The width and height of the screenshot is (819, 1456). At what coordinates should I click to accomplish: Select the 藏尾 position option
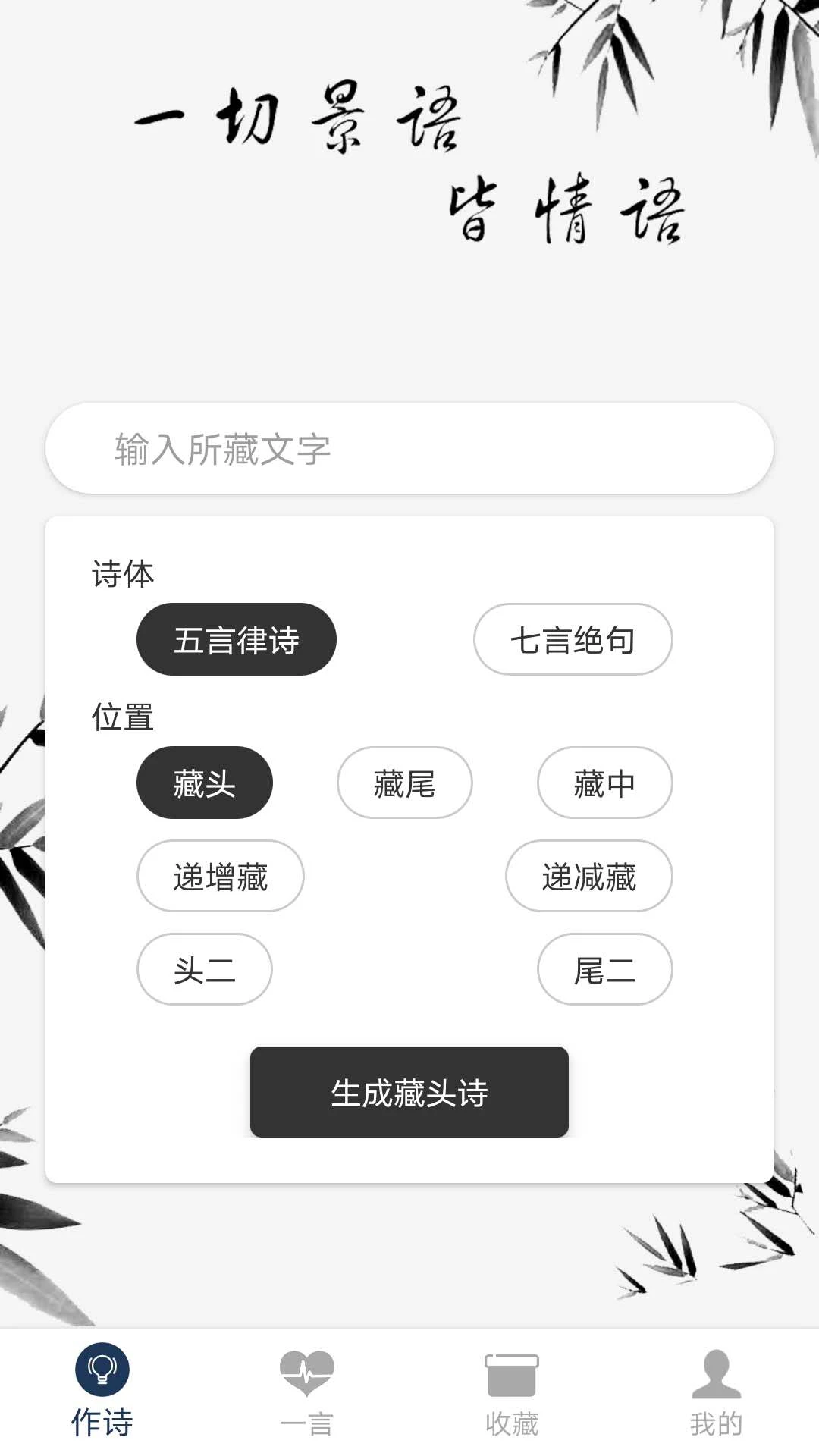tap(405, 783)
